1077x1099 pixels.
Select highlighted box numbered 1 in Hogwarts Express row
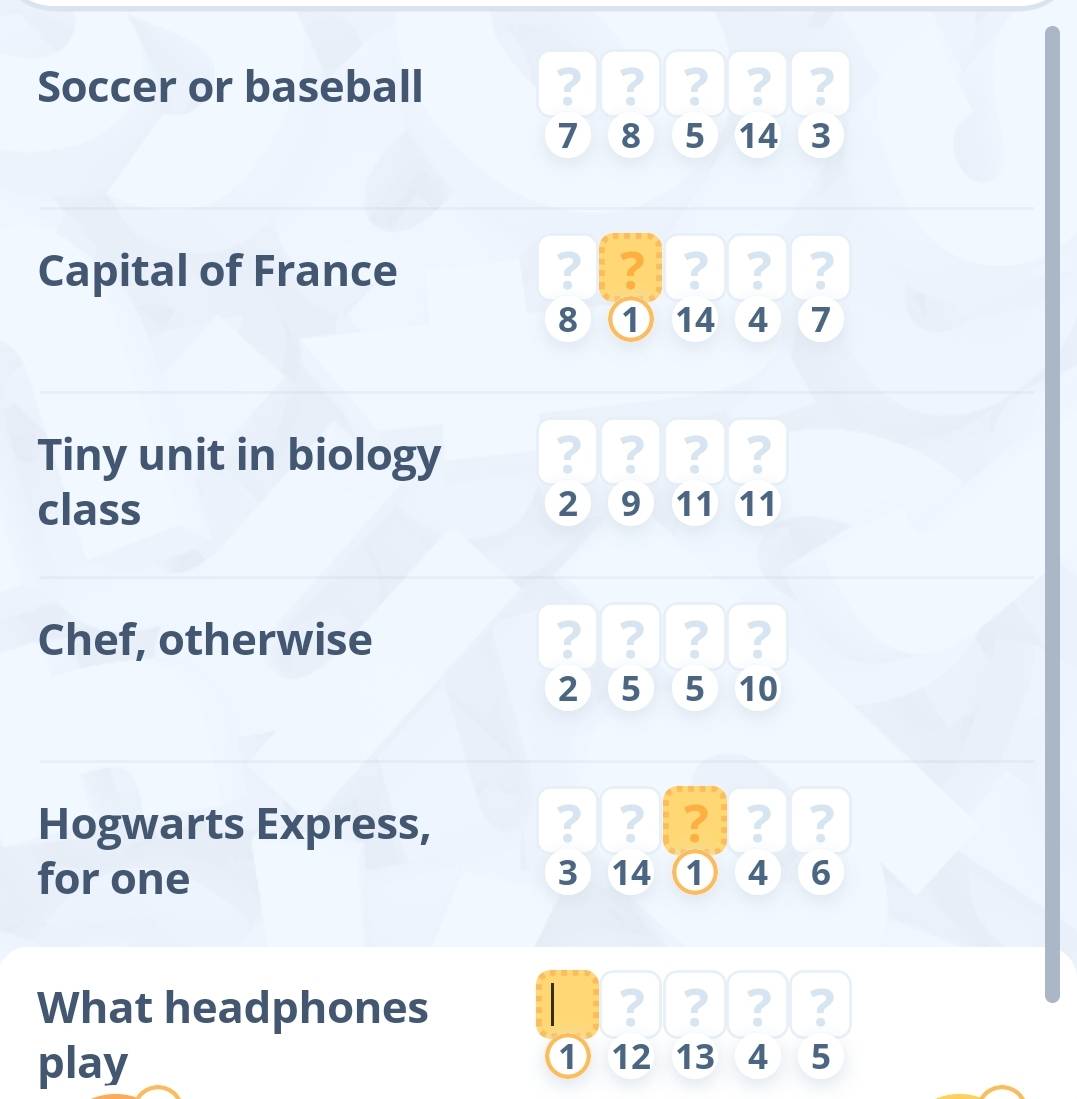click(695, 821)
